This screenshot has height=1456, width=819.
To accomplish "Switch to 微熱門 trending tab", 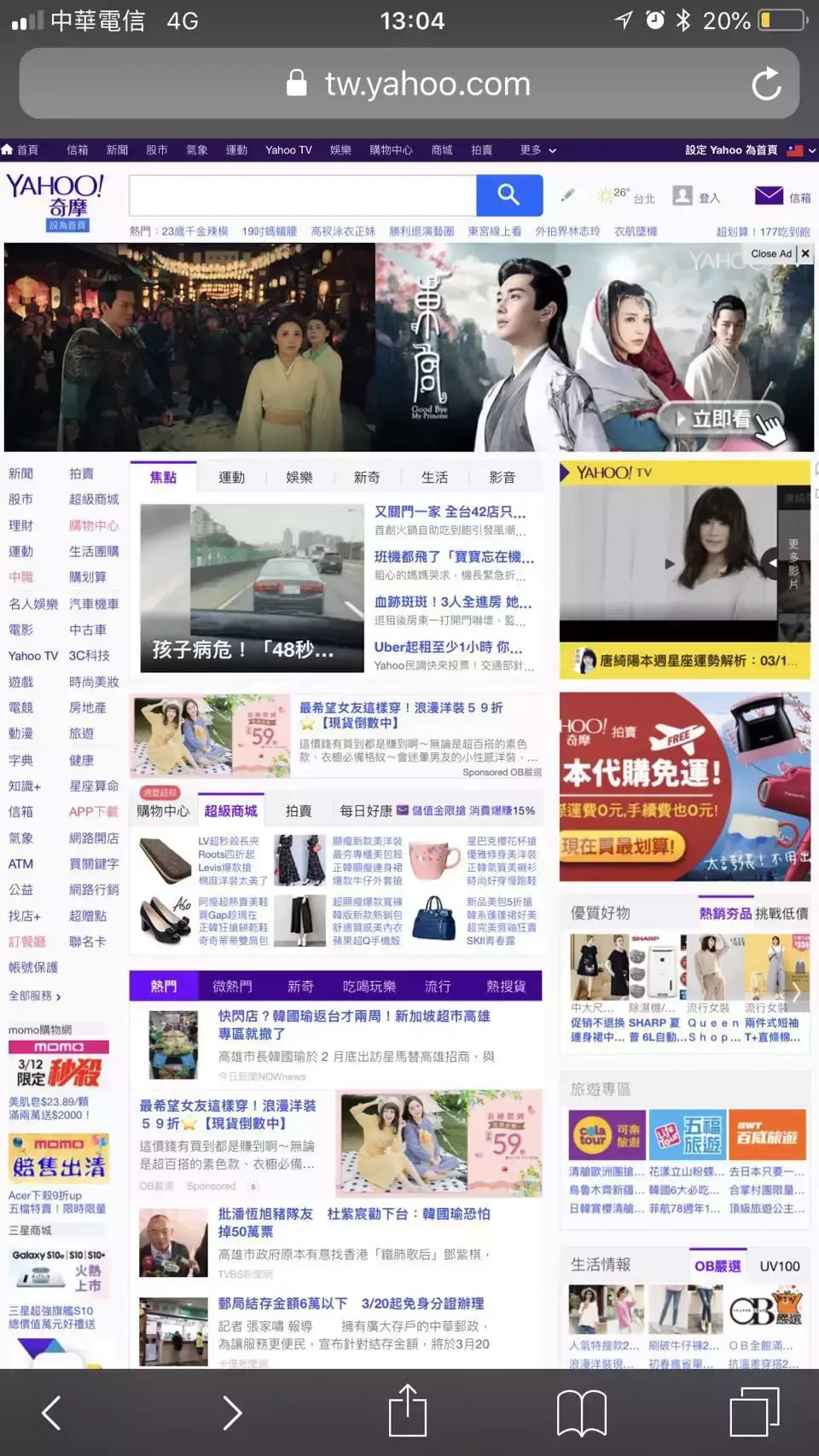I will [x=232, y=986].
